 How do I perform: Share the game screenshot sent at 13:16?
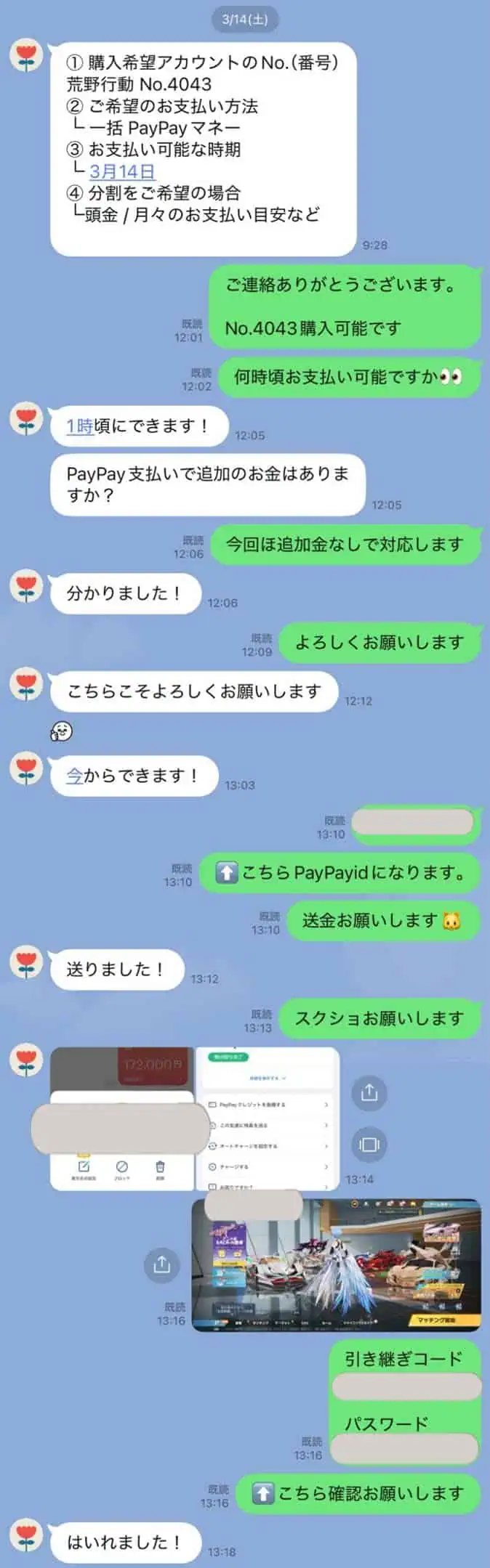pyautogui.click(x=161, y=1264)
